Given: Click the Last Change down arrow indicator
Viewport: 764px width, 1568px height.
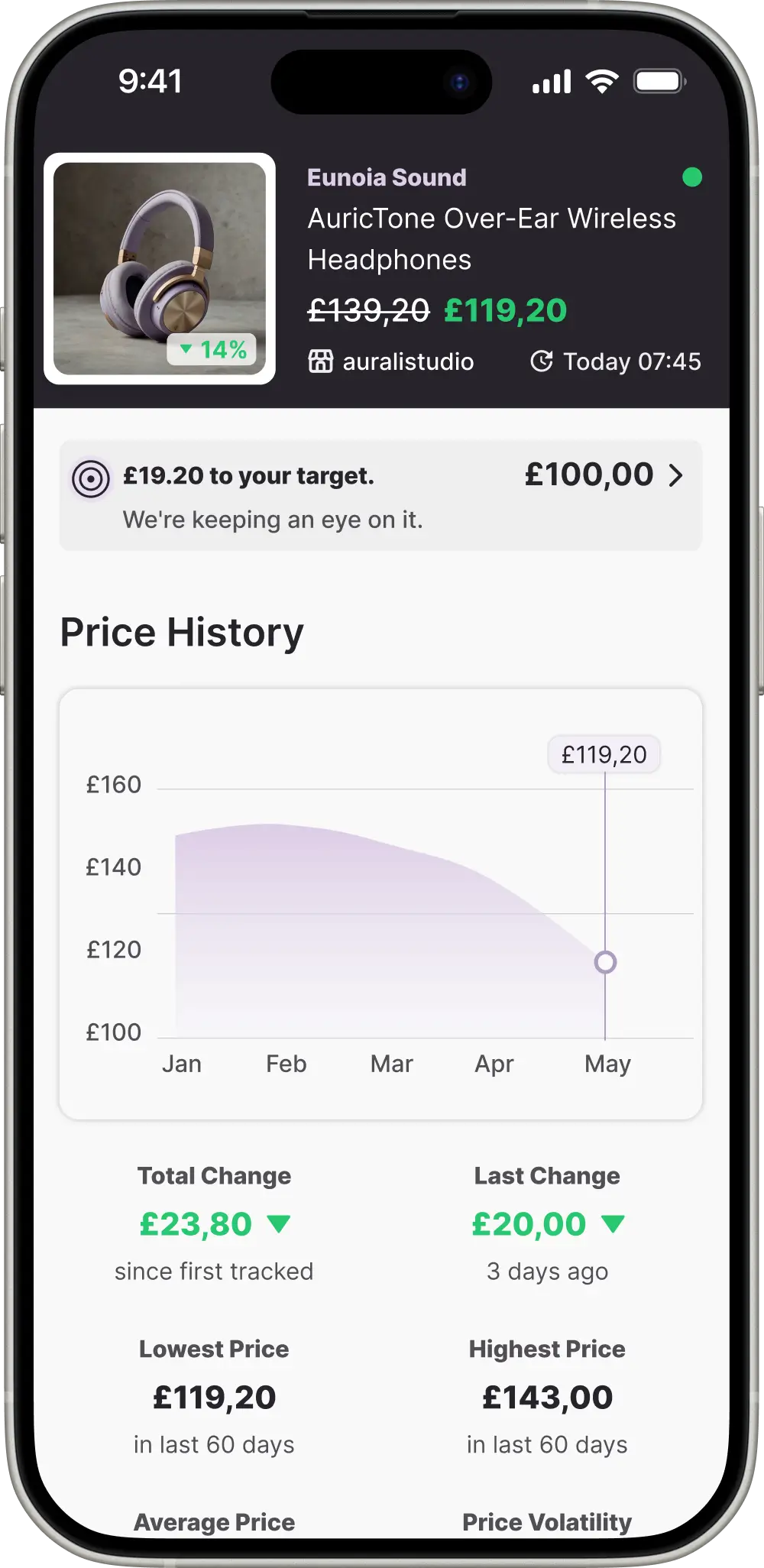Looking at the screenshot, I should tap(613, 1223).
